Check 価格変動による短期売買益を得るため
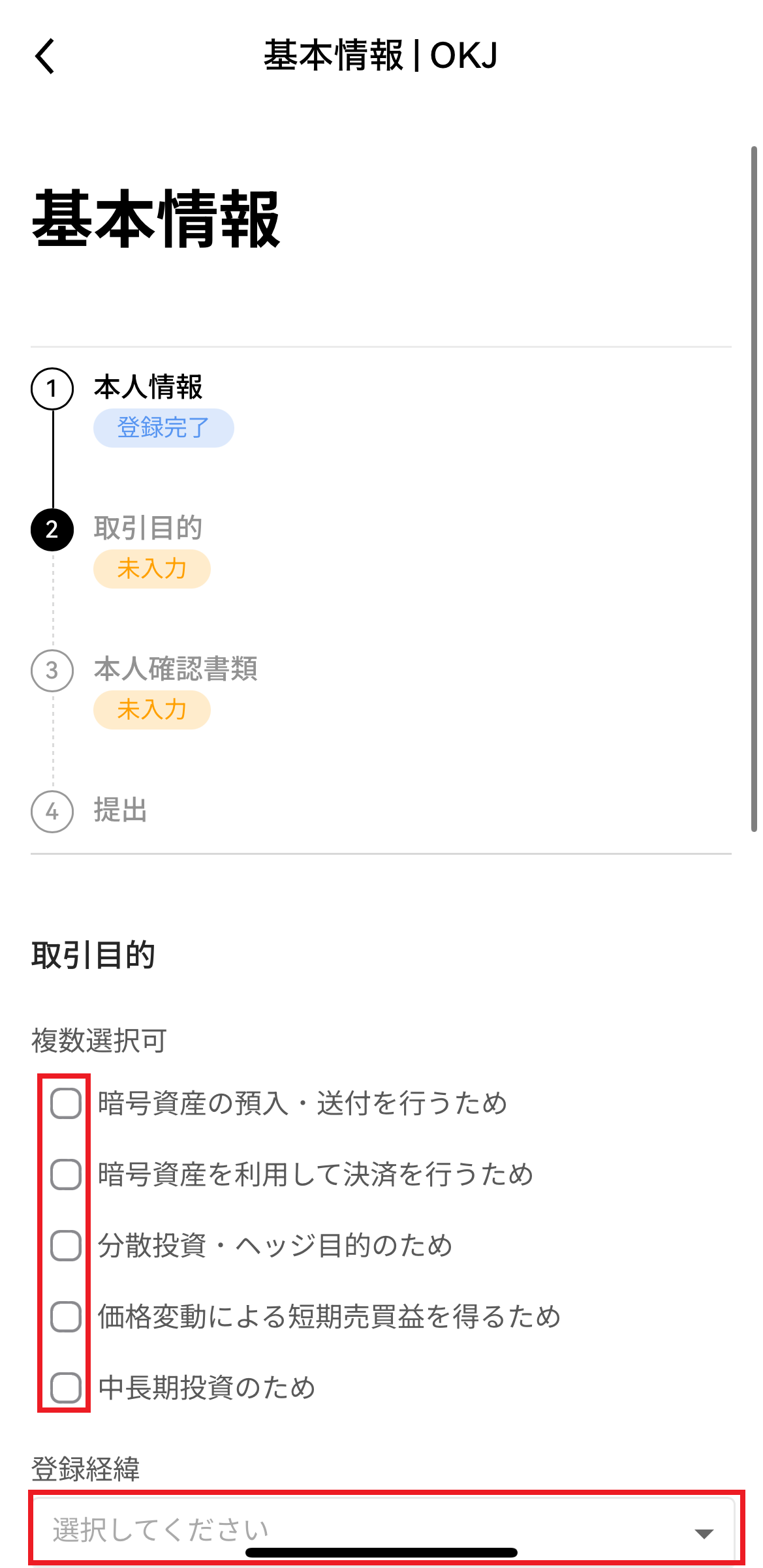This screenshot has height=1568, width=763. click(66, 1317)
